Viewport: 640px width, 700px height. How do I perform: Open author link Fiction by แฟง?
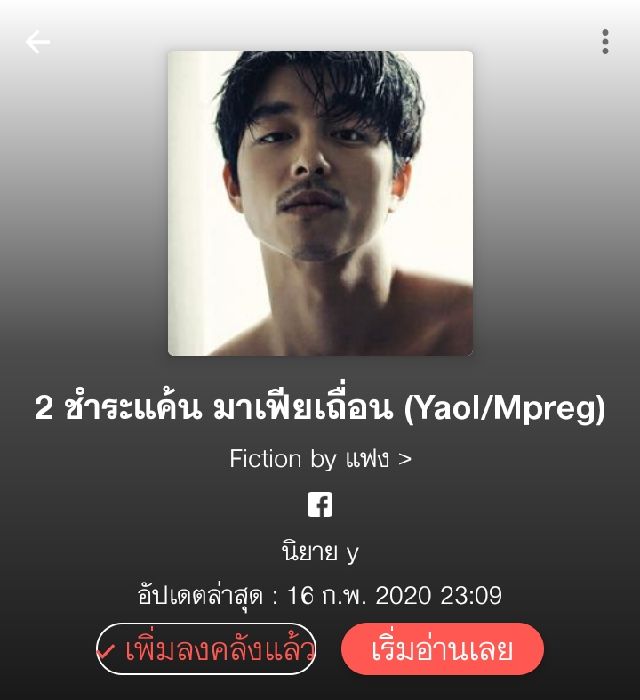320,459
